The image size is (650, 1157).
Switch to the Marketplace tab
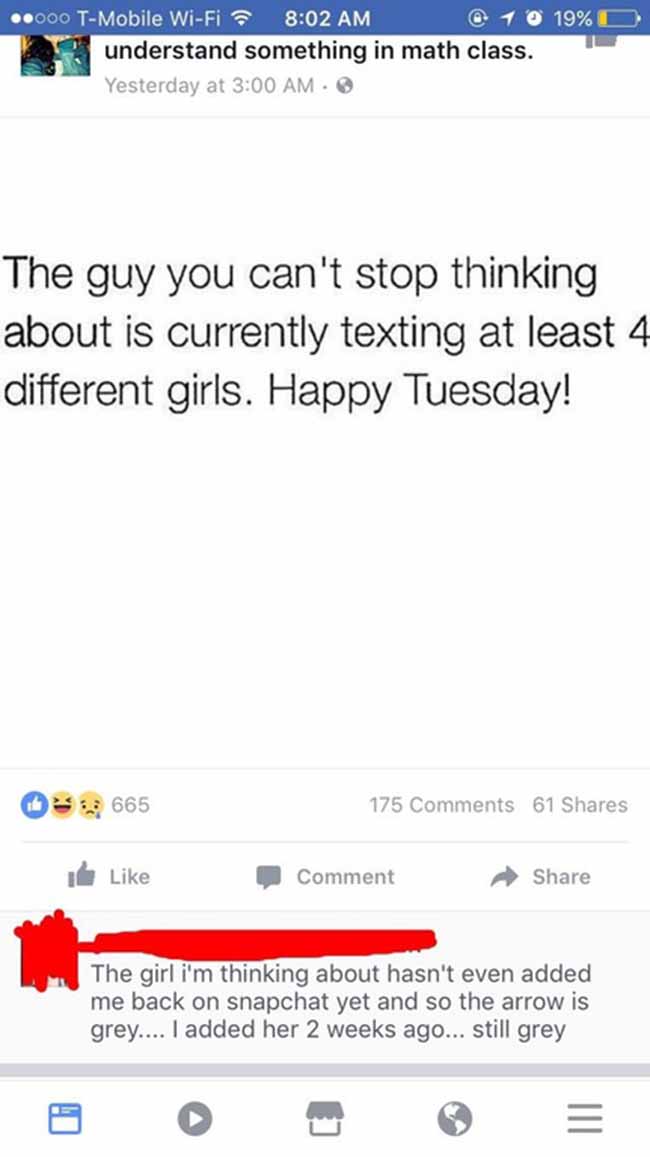point(325,1118)
